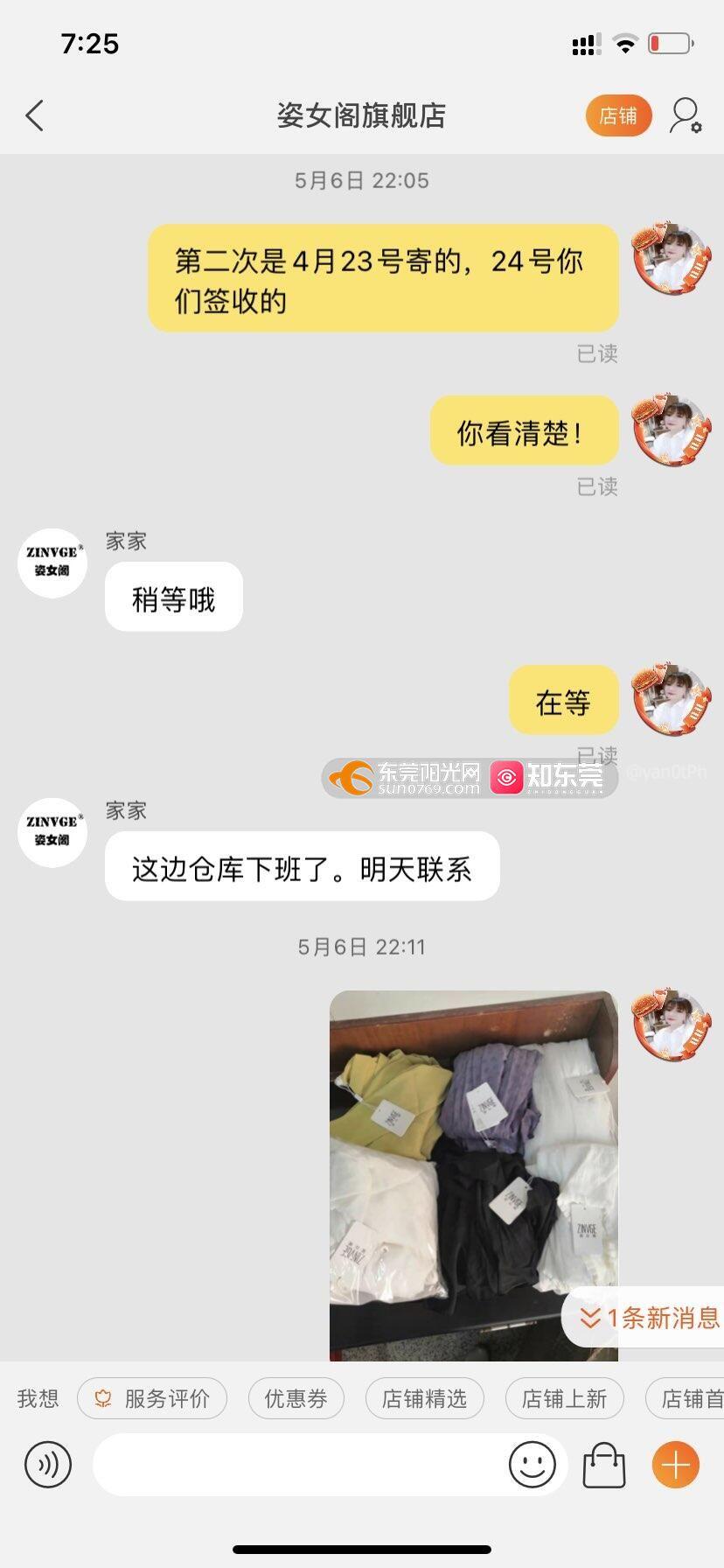Open the shopping bag icon
The image size is (724, 1568).
coord(604,1464)
